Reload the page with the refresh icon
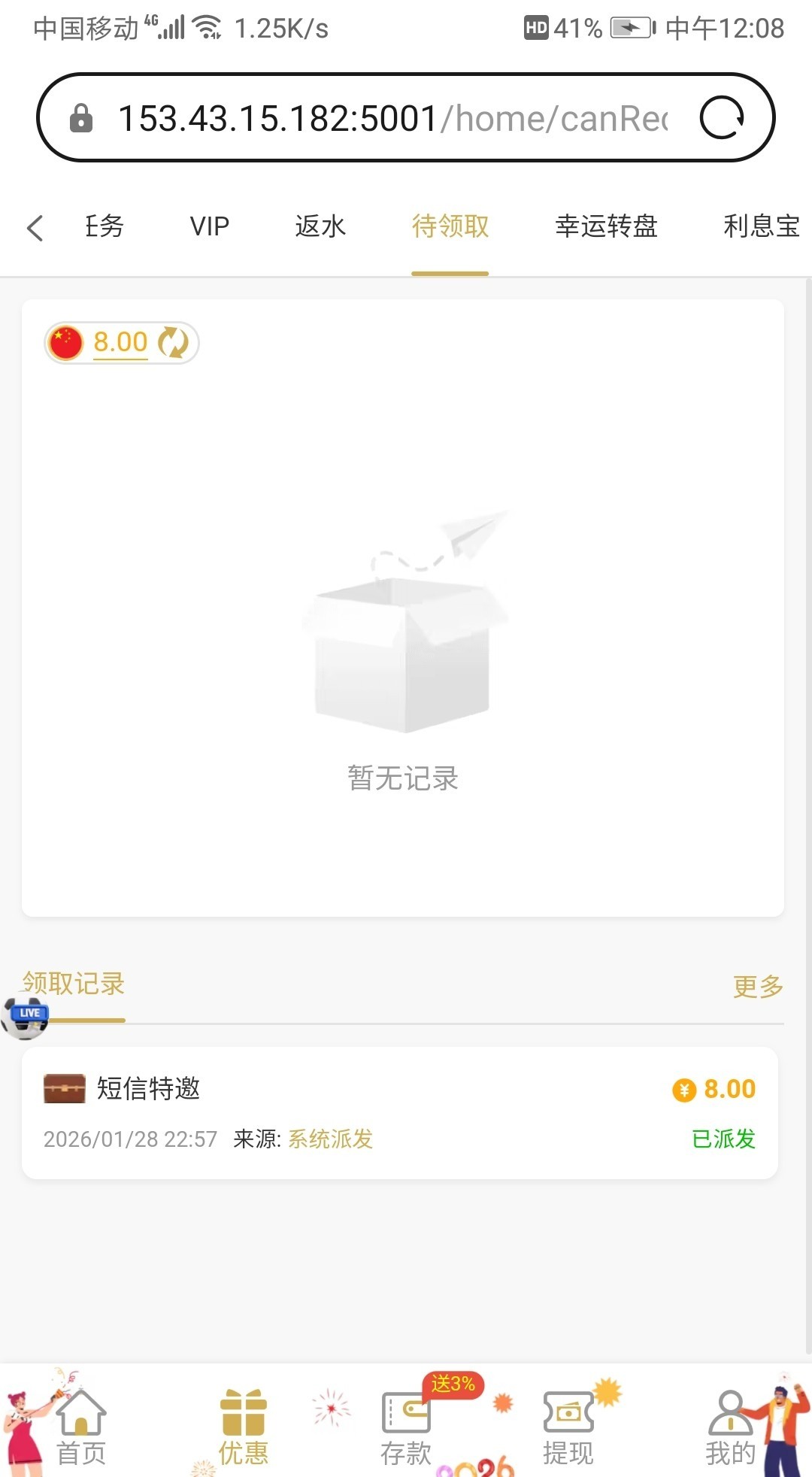 (721, 118)
